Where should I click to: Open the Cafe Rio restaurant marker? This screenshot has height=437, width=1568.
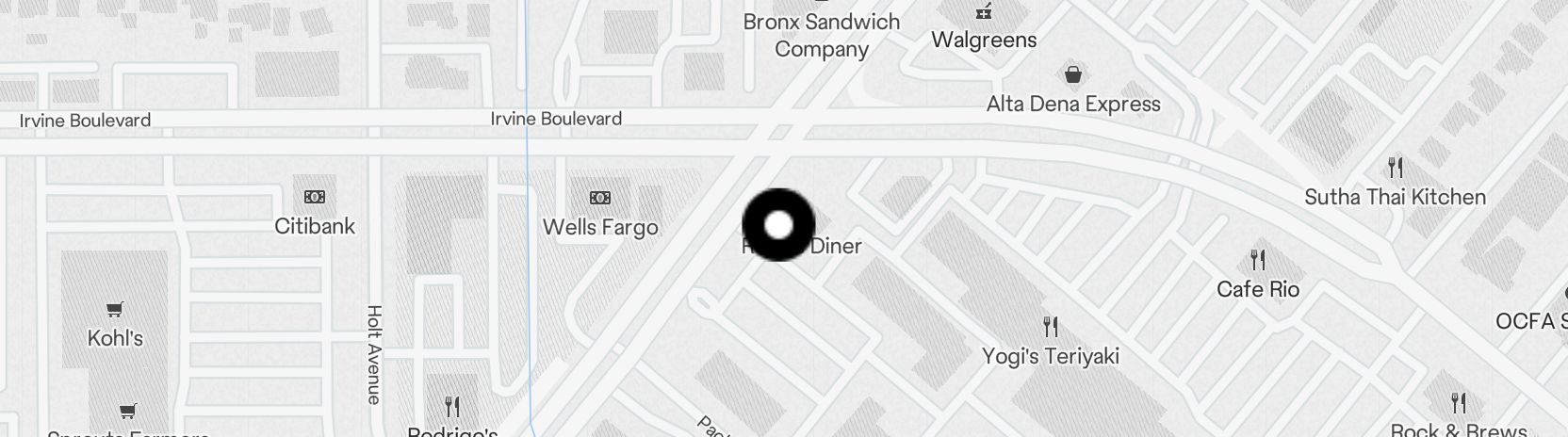click(x=1258, y=260)
